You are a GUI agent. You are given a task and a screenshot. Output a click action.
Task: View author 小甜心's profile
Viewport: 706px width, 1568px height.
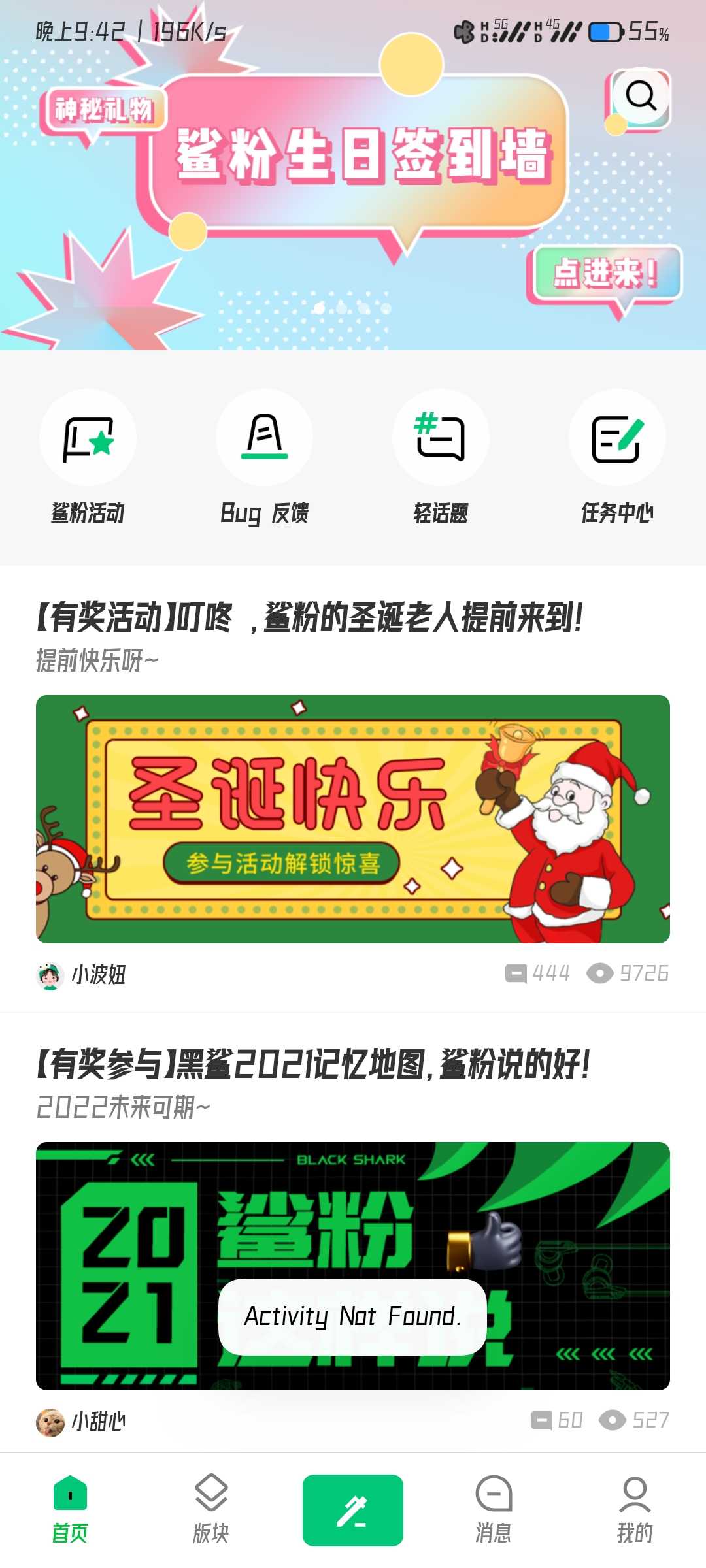[x=81, y=1422]
